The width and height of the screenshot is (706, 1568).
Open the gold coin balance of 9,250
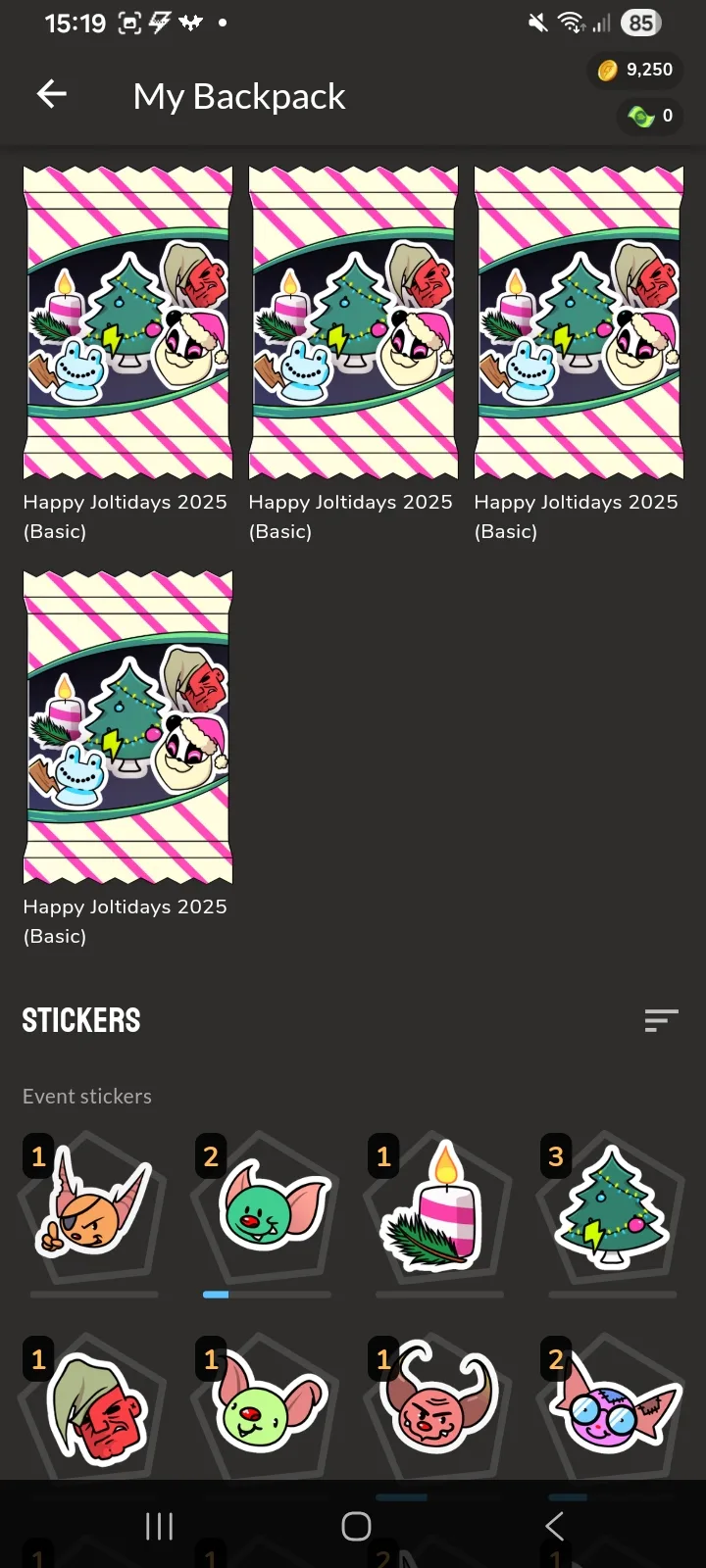click(x=635, y=70)
